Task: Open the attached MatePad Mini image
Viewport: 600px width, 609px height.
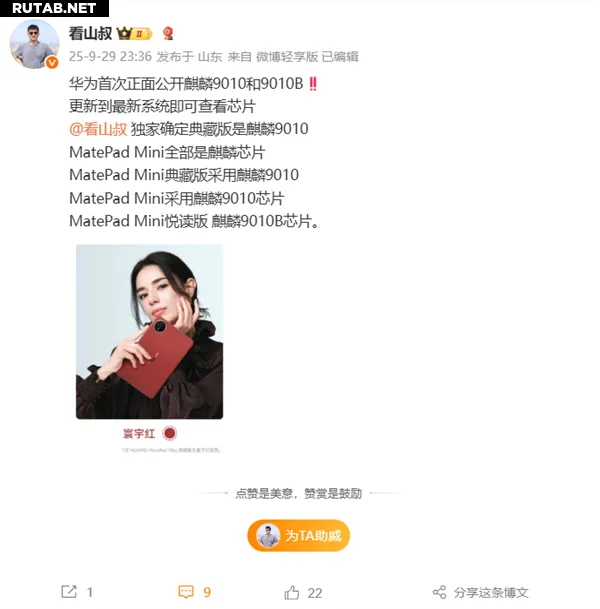Action: [x=149, y=332]
